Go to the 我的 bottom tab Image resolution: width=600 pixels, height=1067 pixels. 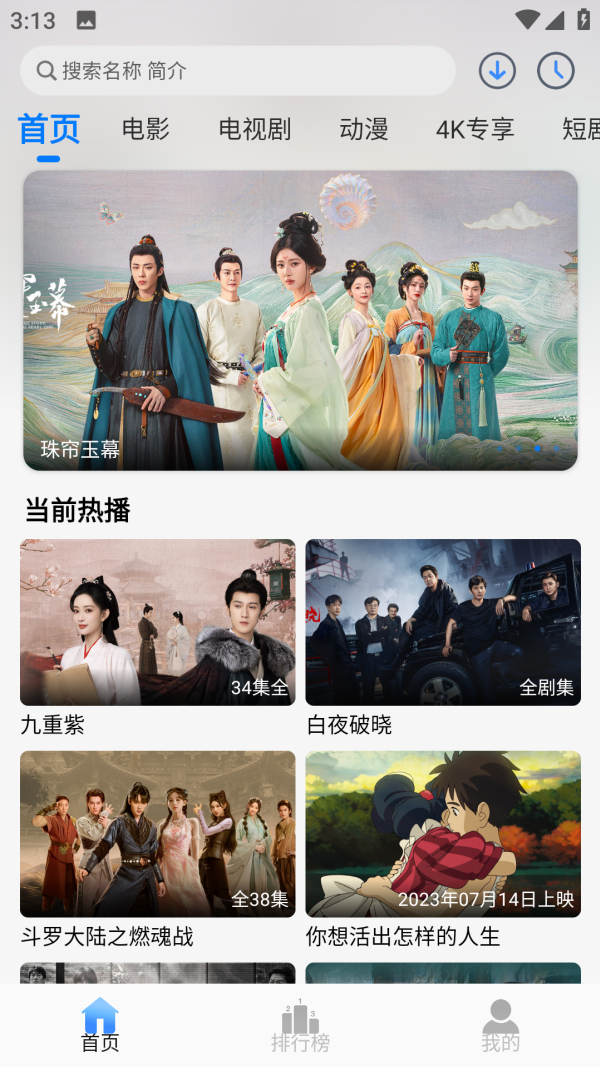(x=500, y=1027)
